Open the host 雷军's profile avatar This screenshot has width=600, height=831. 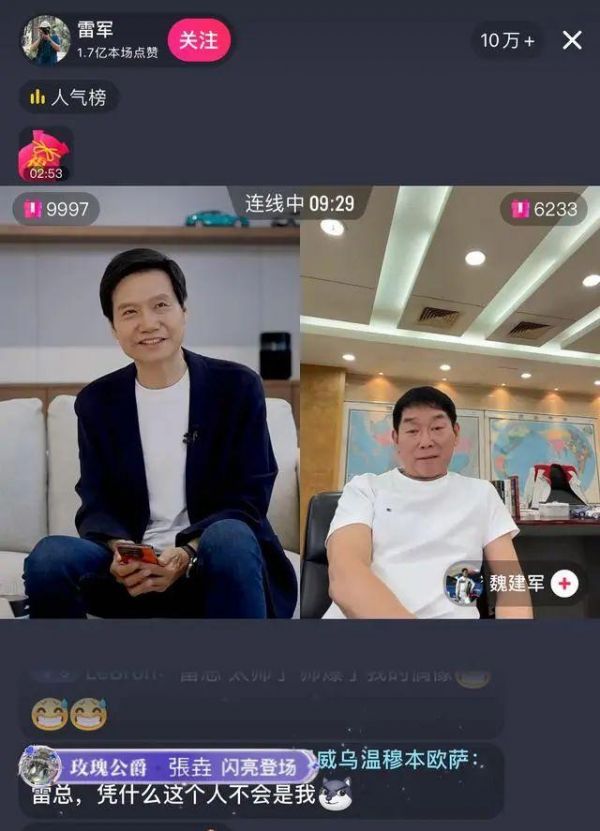[x=46, y=40]
